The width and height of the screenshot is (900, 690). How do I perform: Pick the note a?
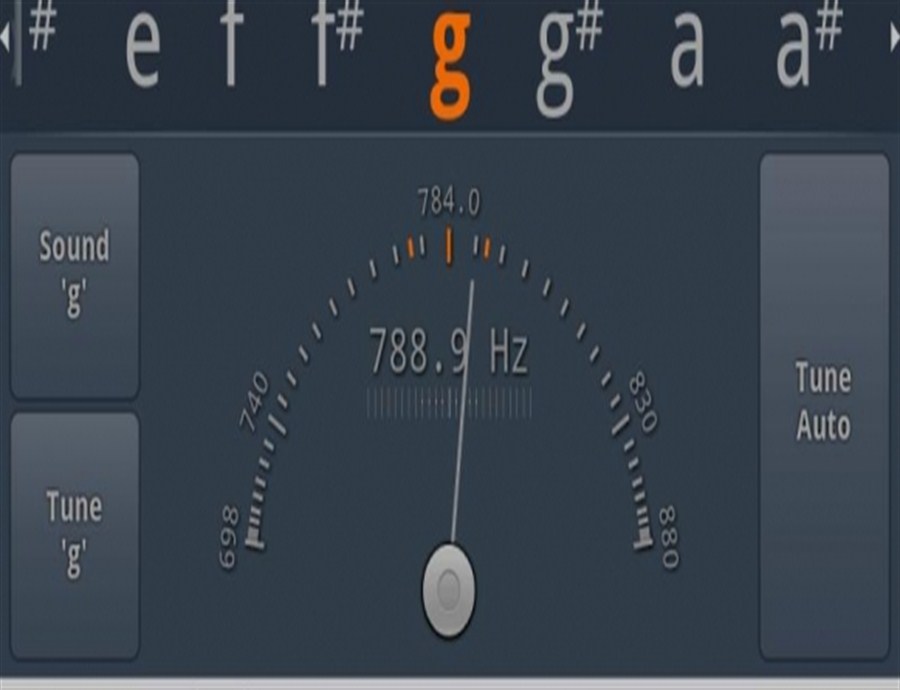pos(686,55)
